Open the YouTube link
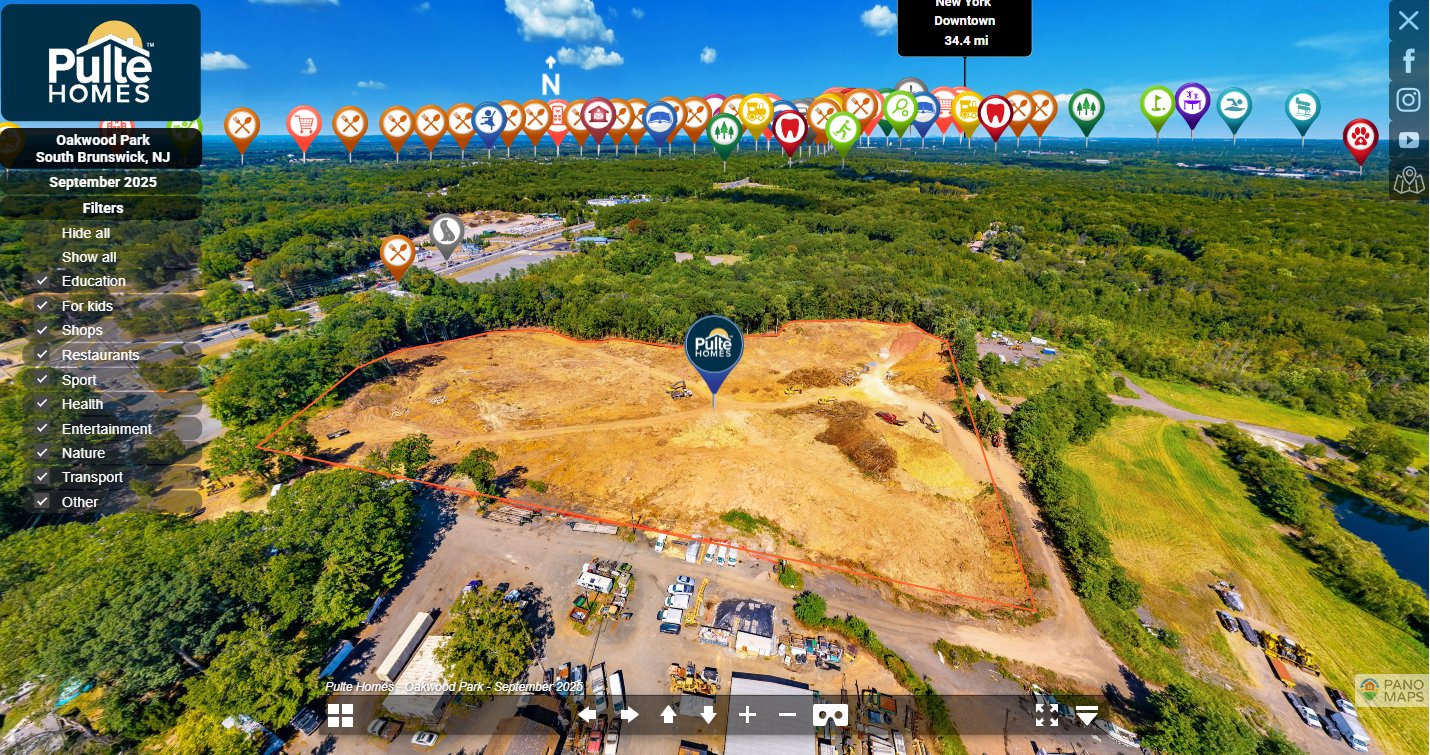Screen dimensions: 1430x755 pos(1408,140)
